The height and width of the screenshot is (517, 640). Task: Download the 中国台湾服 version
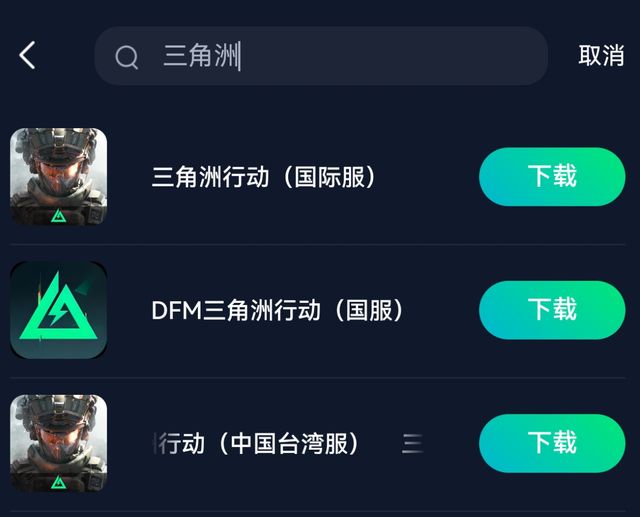click(x=551, y=443)
